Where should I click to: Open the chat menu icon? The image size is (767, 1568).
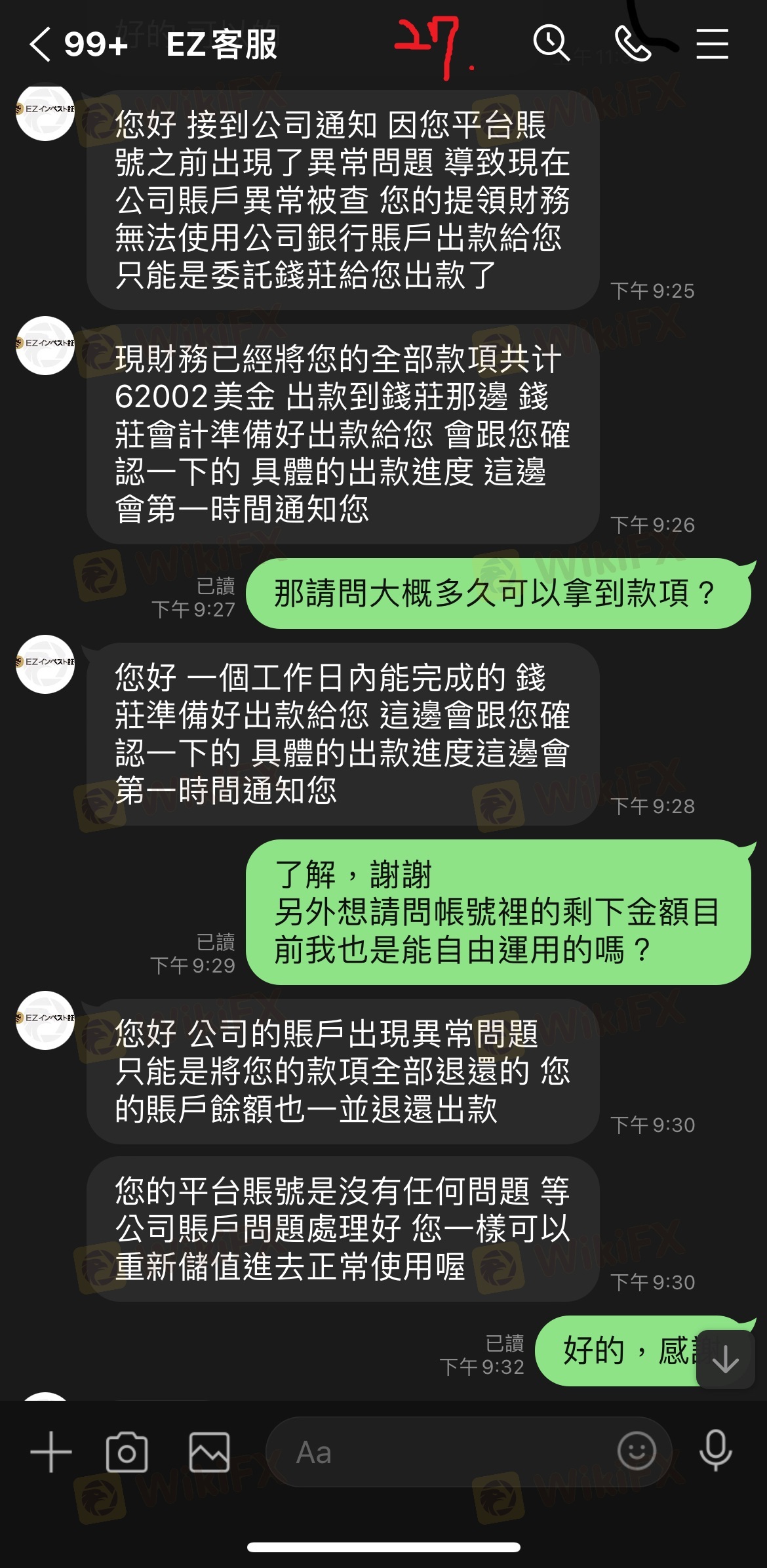click(x=712, y=44)
